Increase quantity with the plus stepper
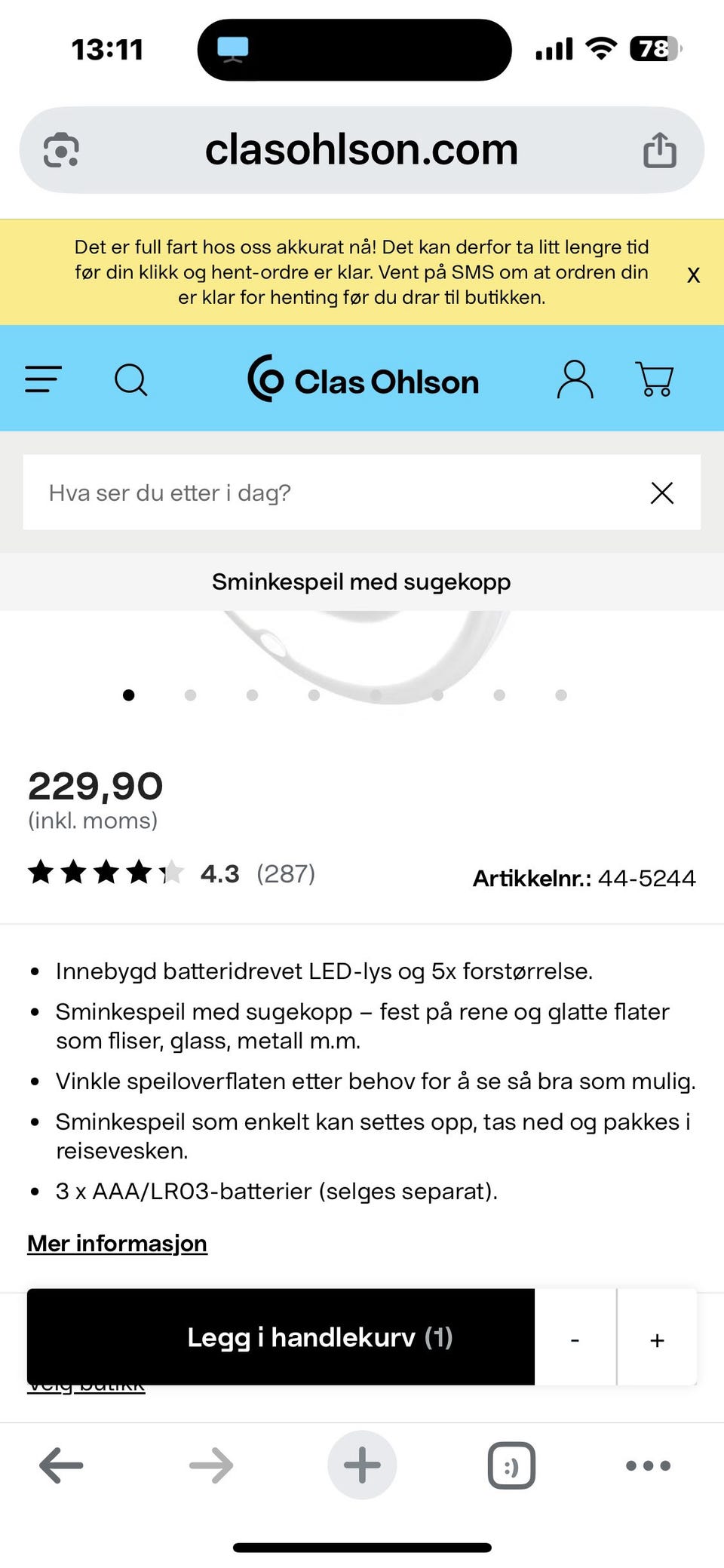724x1568 pixels. [656, 1339]
